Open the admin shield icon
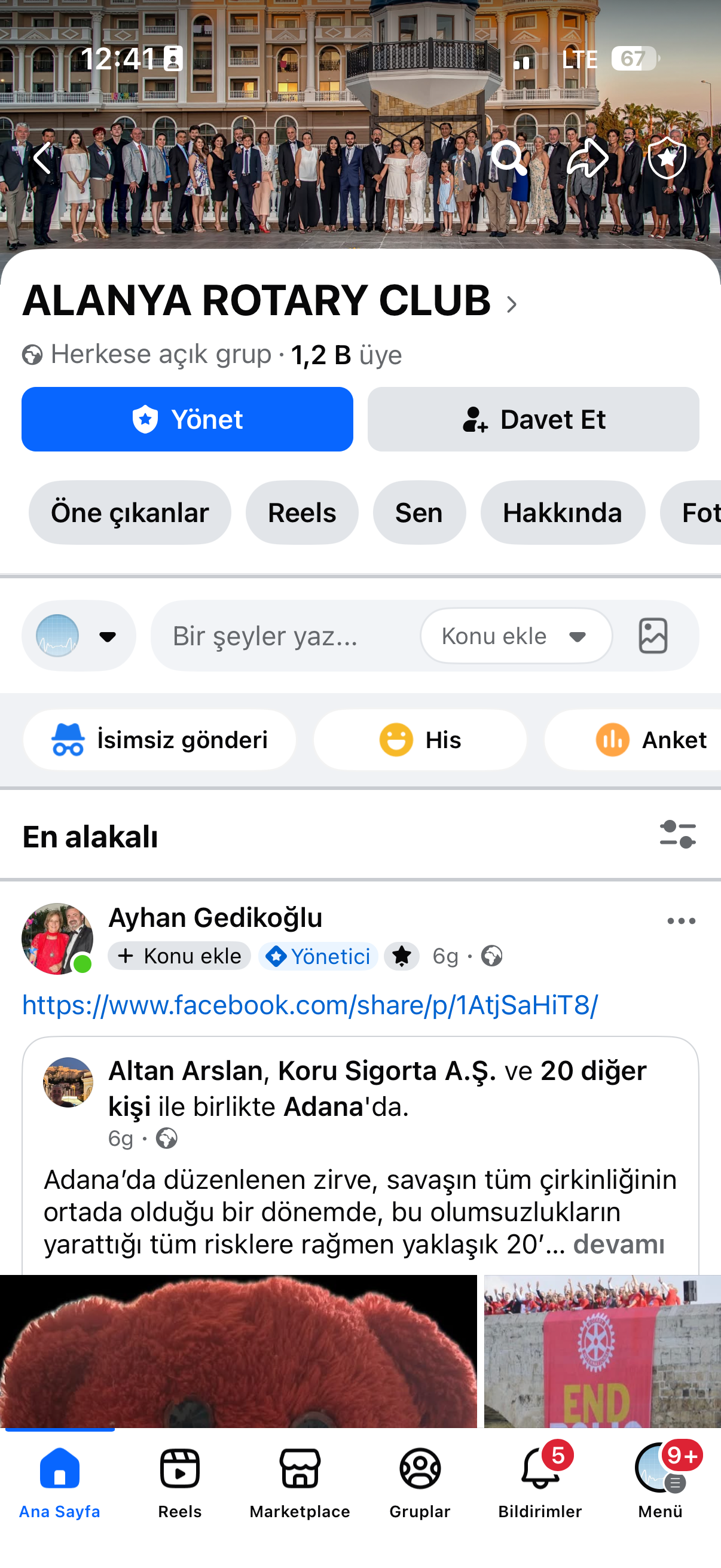 click(x=667, y=158)
